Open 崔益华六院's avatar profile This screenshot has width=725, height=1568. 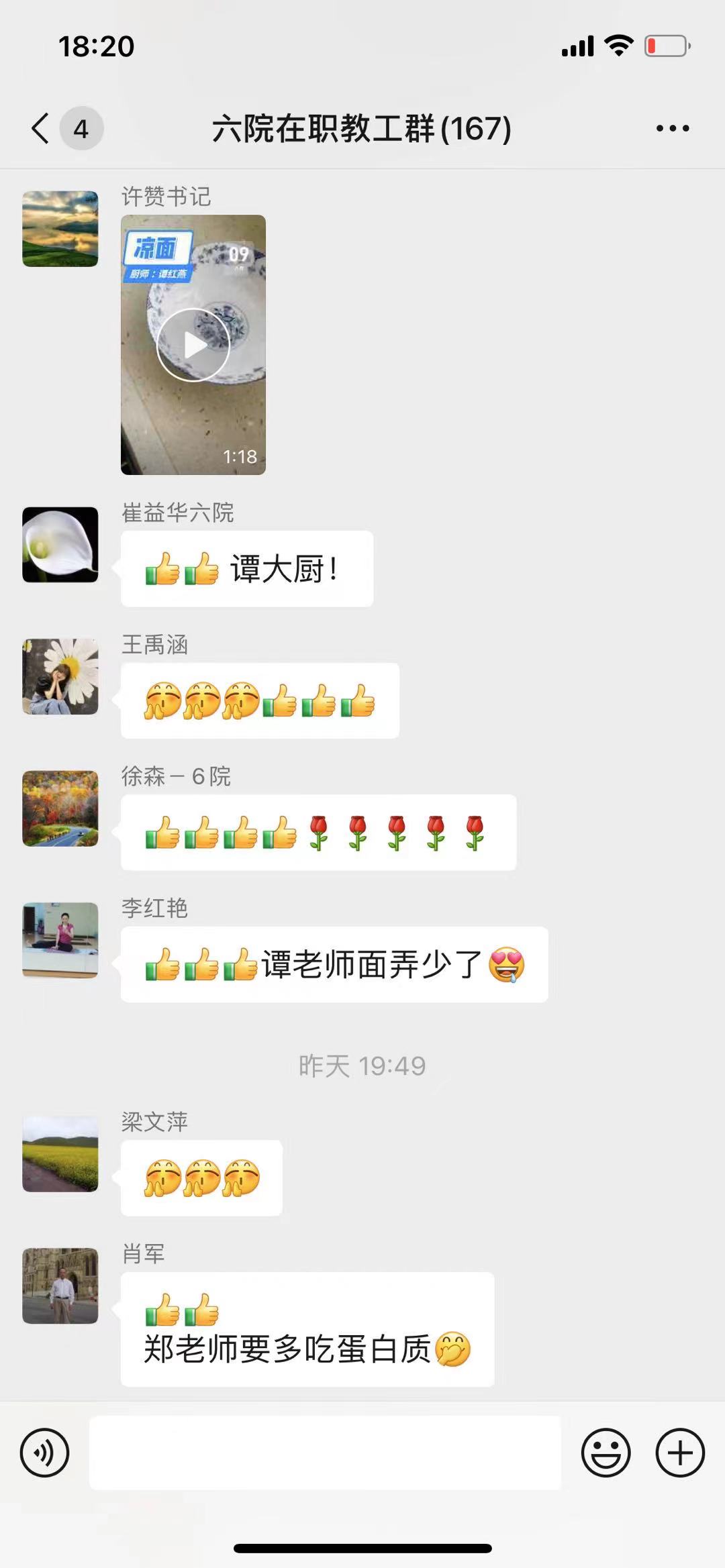tap(60, 544)
